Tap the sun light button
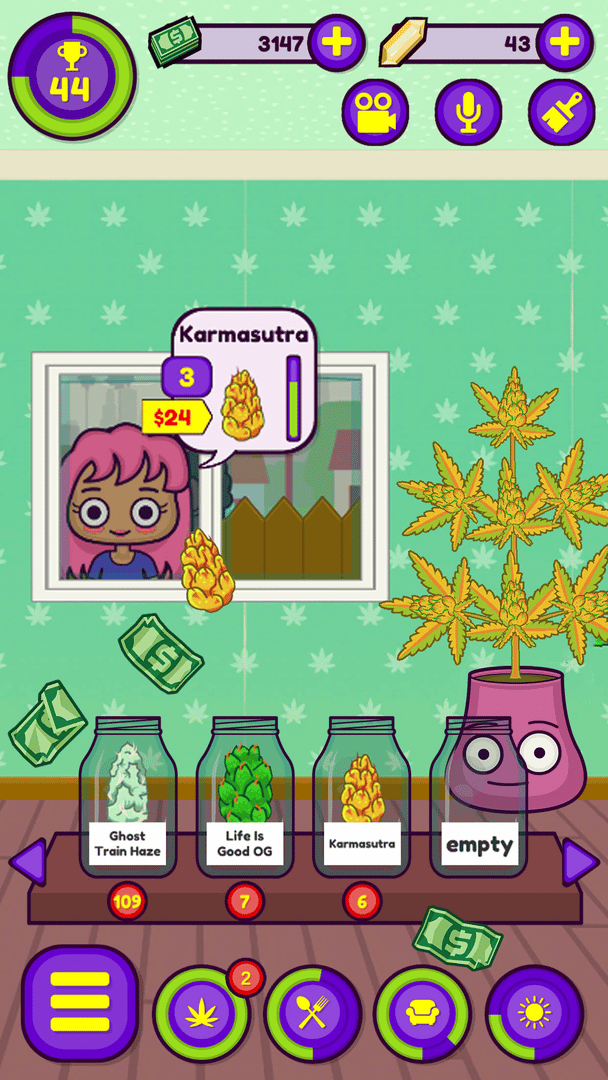Viewport: 608px width, 1080px height. click(x=534, y=1014)
